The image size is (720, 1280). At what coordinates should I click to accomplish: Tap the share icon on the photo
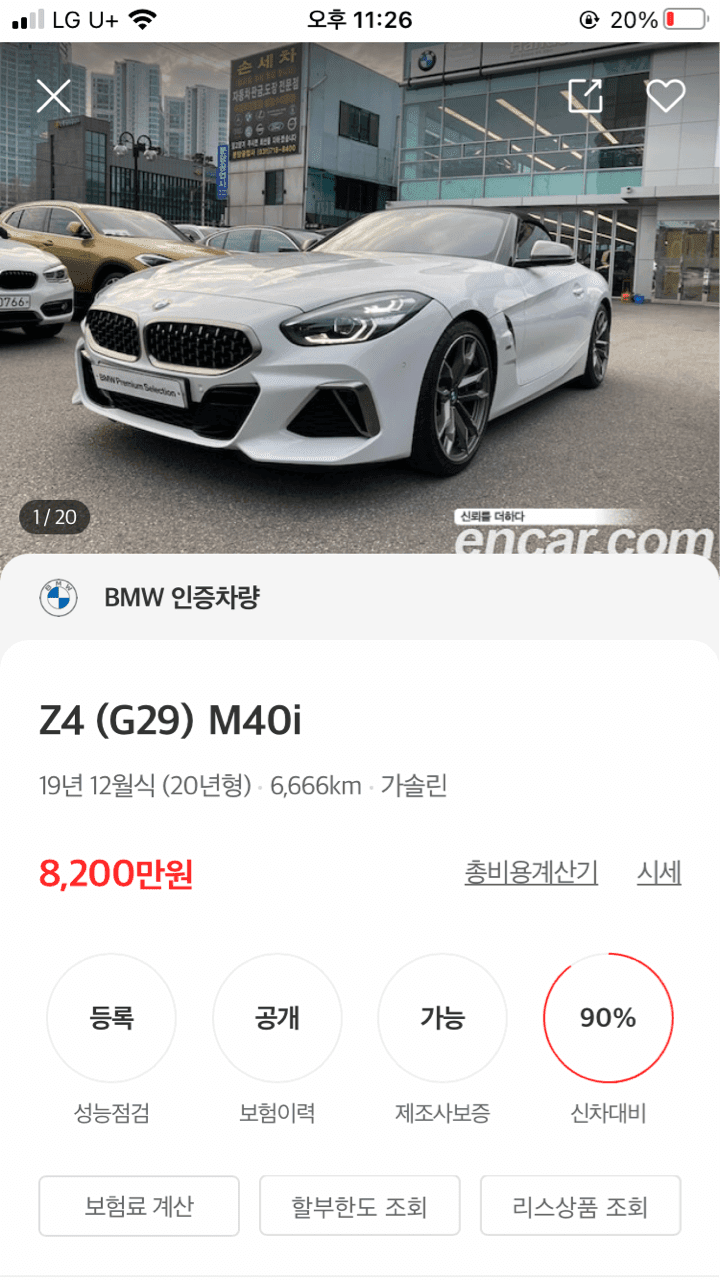coord(585,96)
